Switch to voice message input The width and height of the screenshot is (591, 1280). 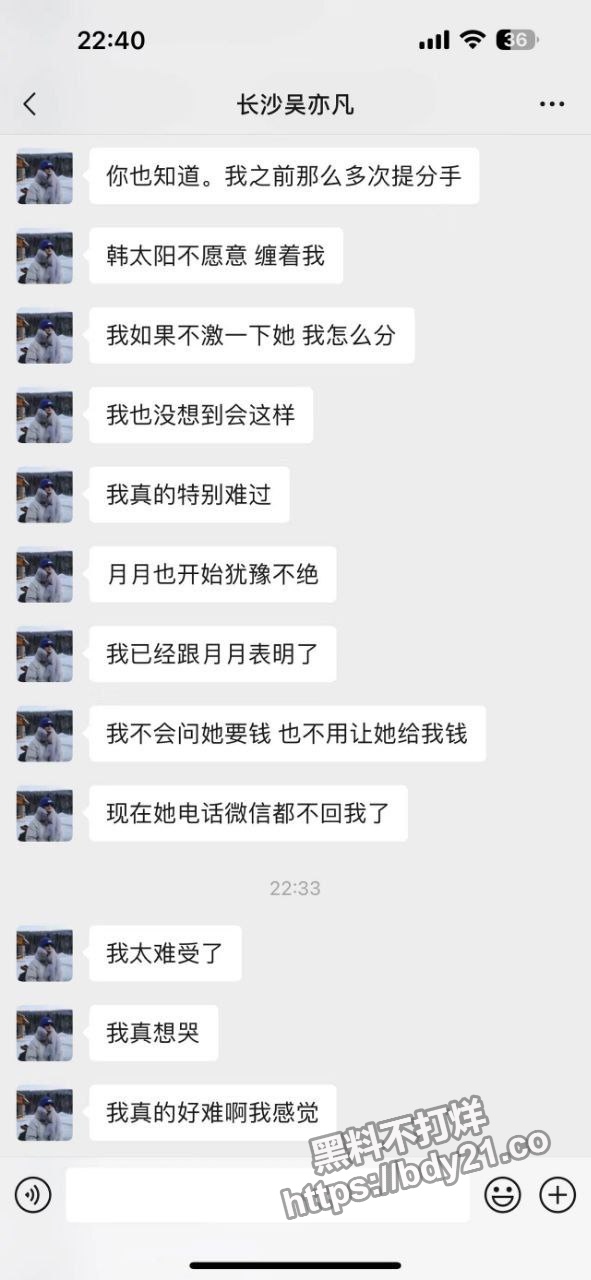click(33, 1194)
